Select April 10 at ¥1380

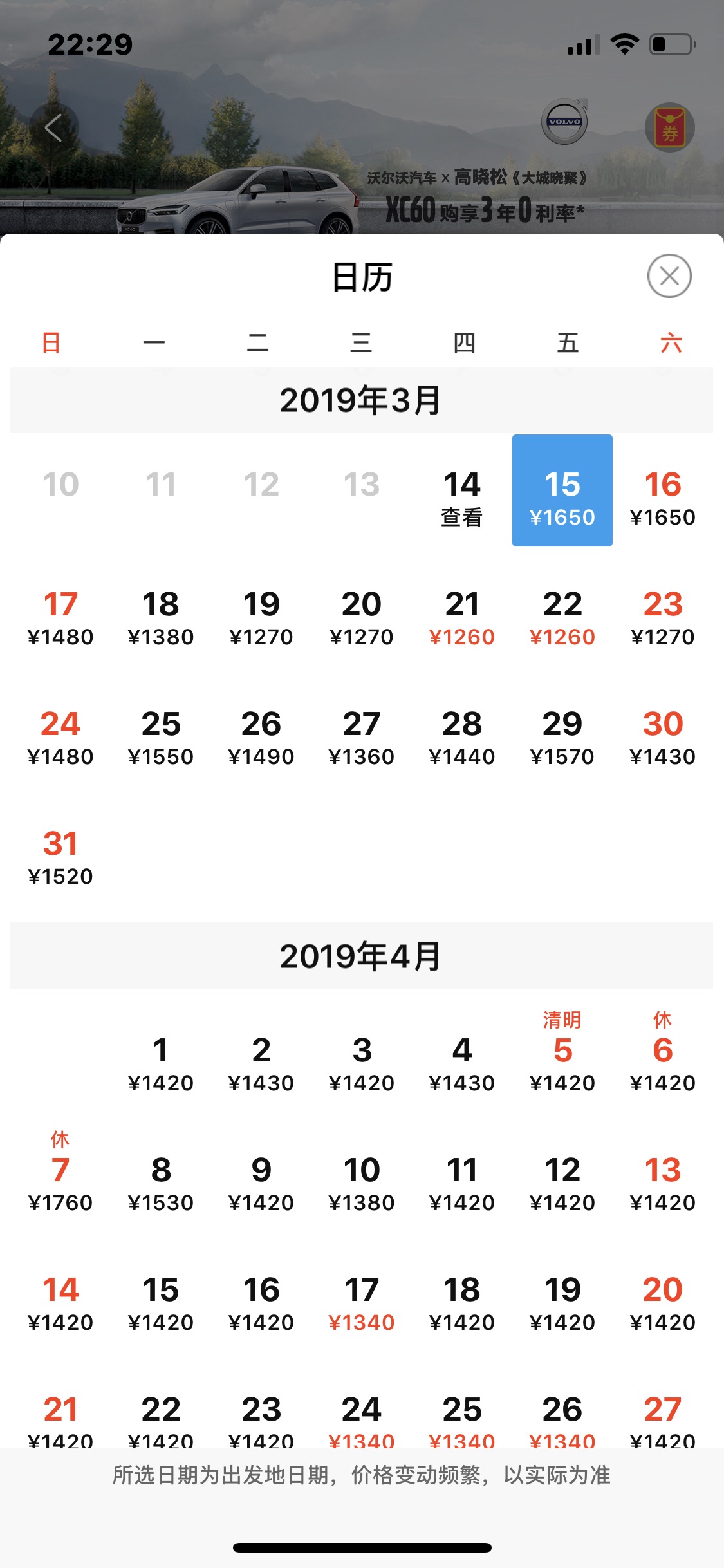(x=362, y=1184)
